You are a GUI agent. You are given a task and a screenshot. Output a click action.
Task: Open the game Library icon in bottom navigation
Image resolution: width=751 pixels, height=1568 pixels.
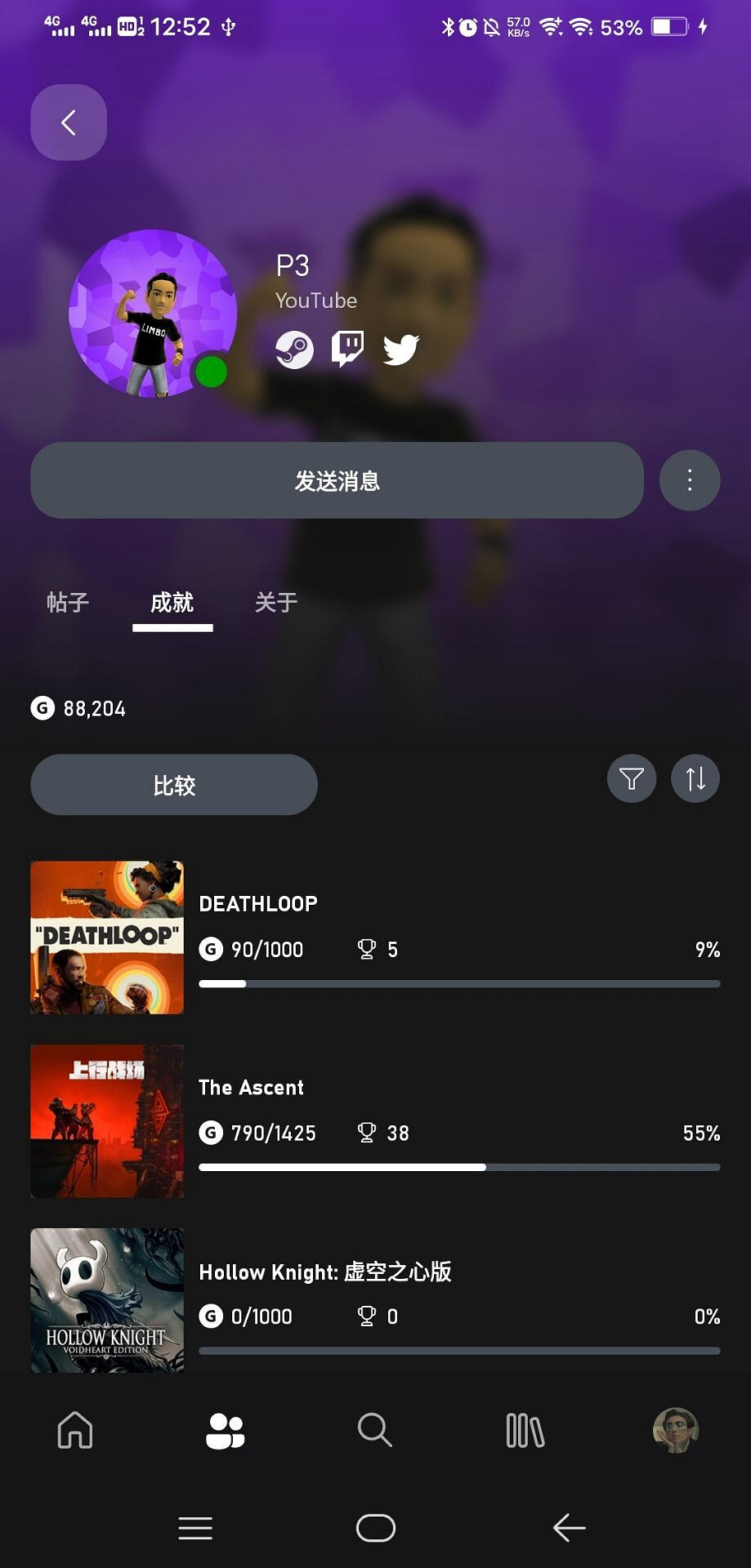coord(525,1431)
